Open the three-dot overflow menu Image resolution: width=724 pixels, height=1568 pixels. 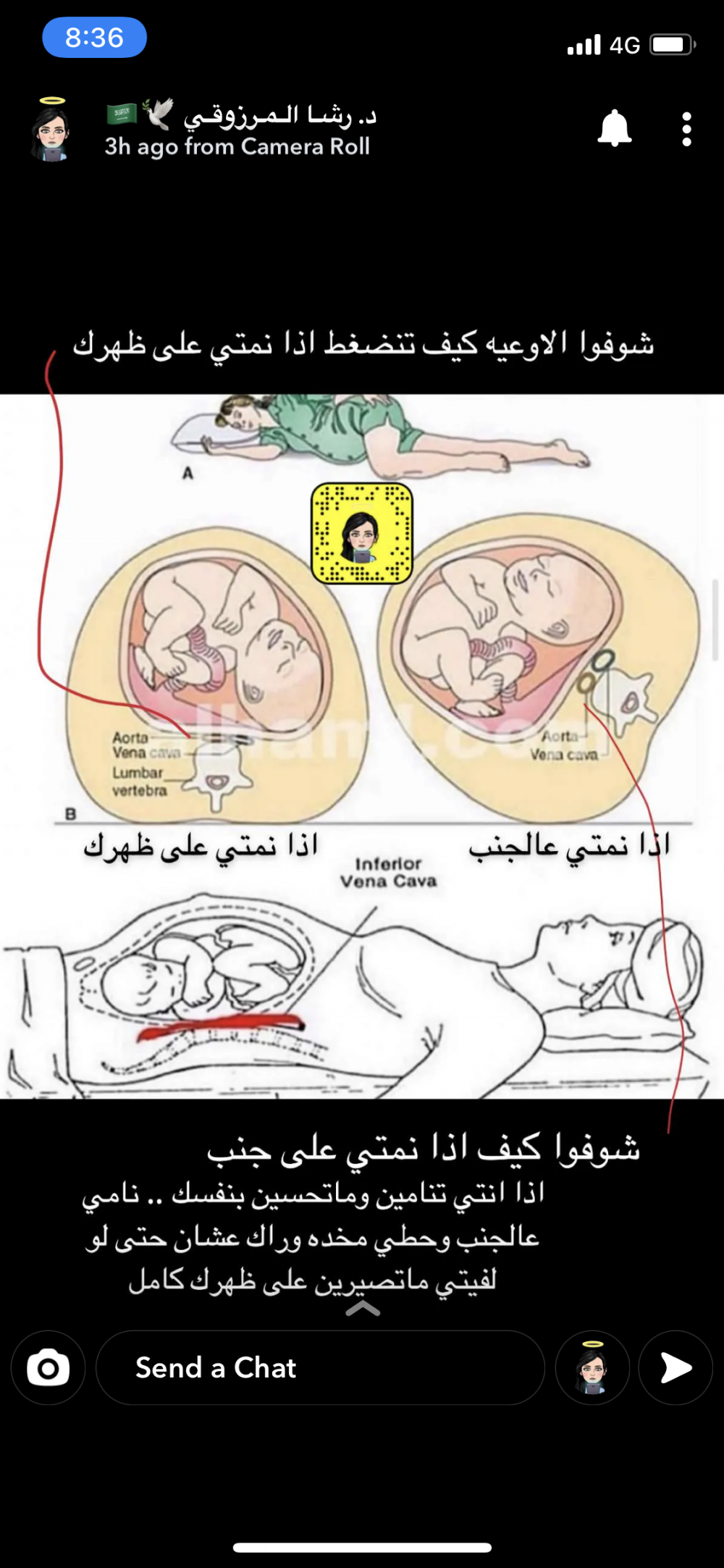pyautogui.click(x=686, y=130)
